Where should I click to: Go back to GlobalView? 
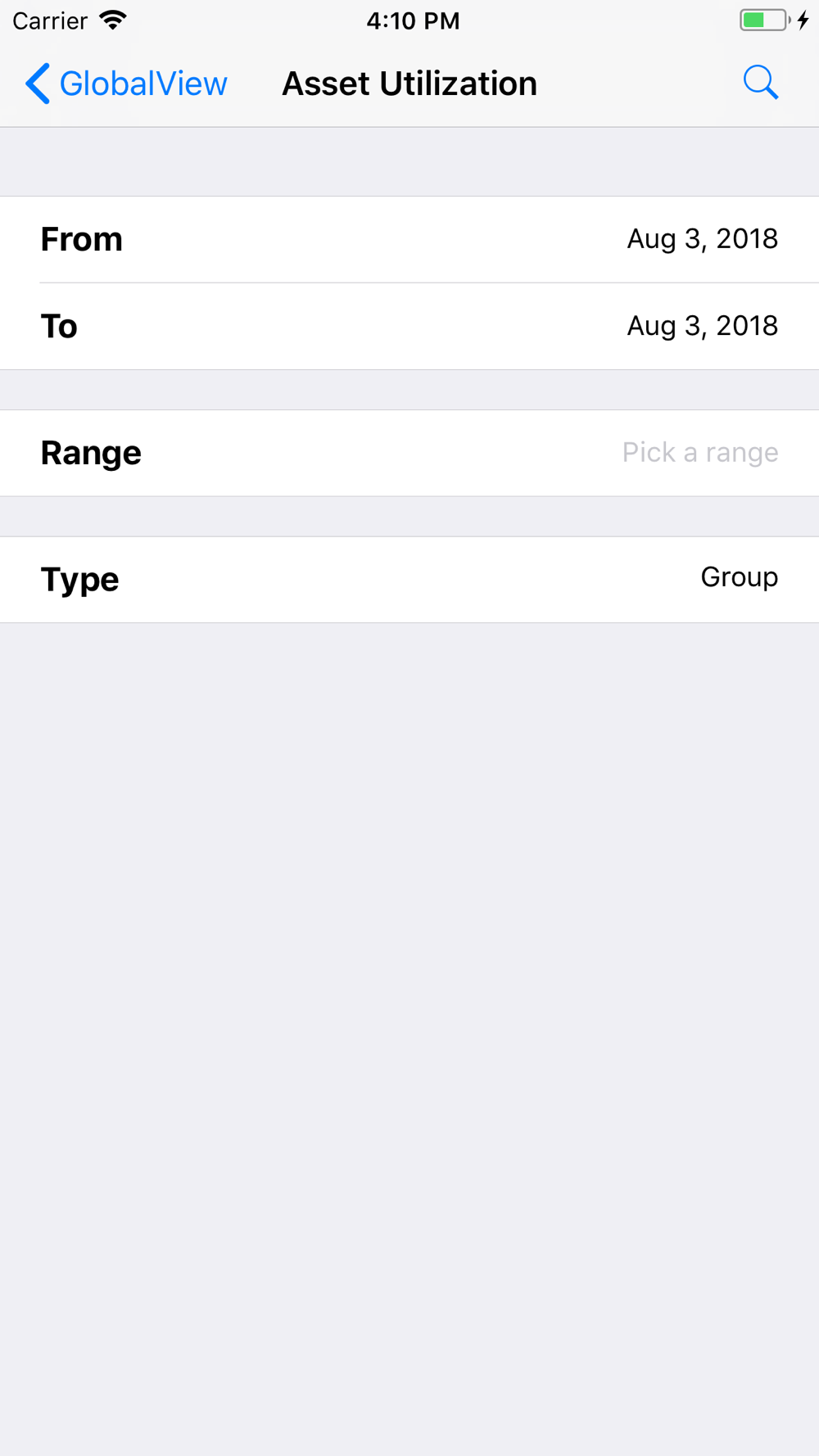tap(126, 84)
